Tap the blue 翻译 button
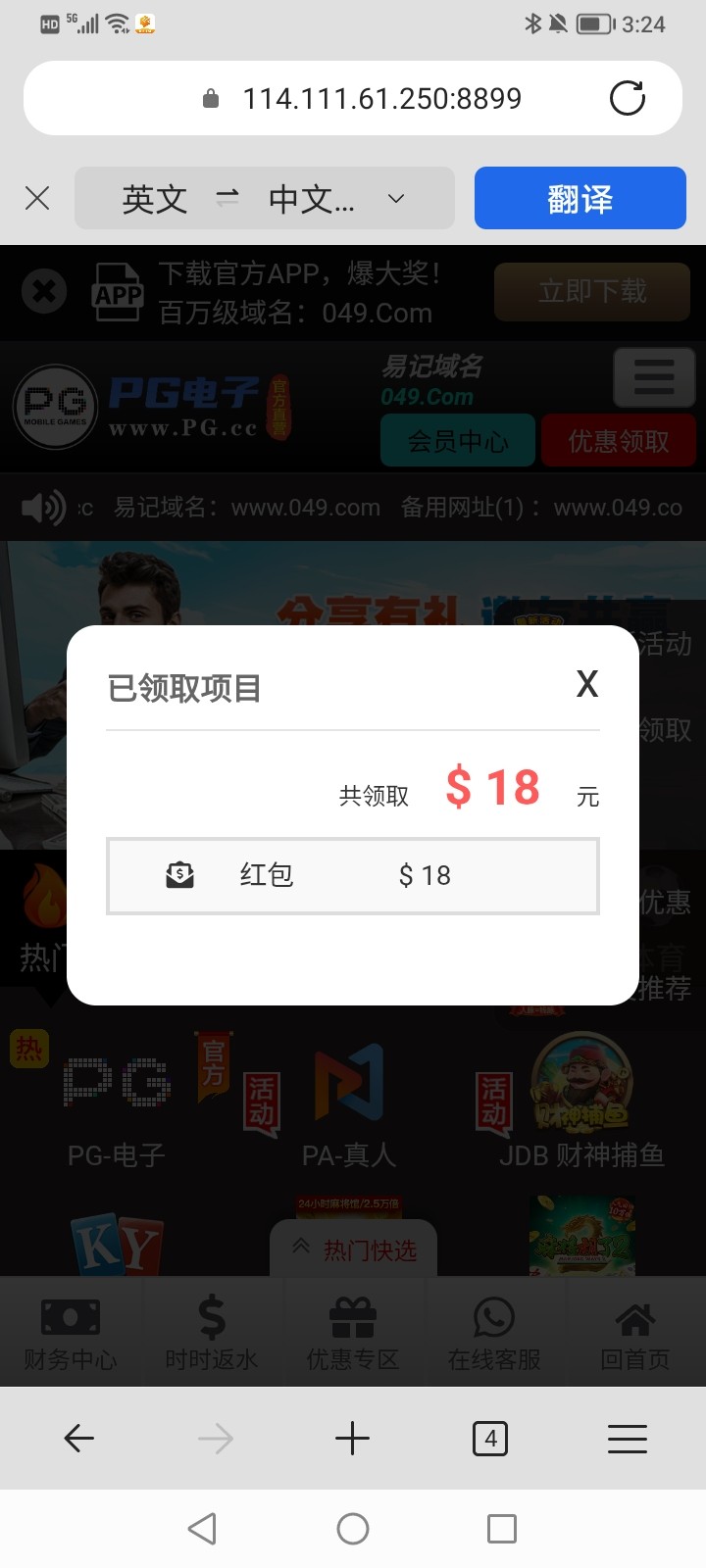706x1568 pixels. [x=580, y=199]
